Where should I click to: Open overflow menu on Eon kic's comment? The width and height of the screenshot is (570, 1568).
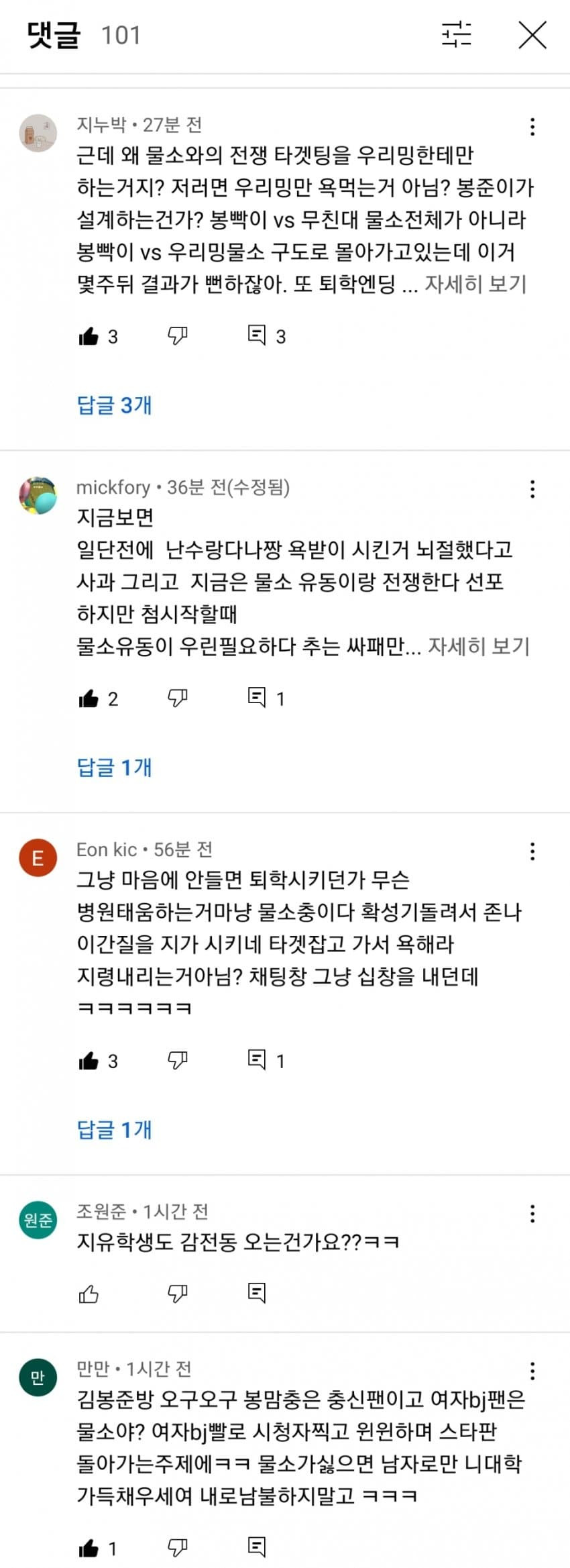pos(532,851)
